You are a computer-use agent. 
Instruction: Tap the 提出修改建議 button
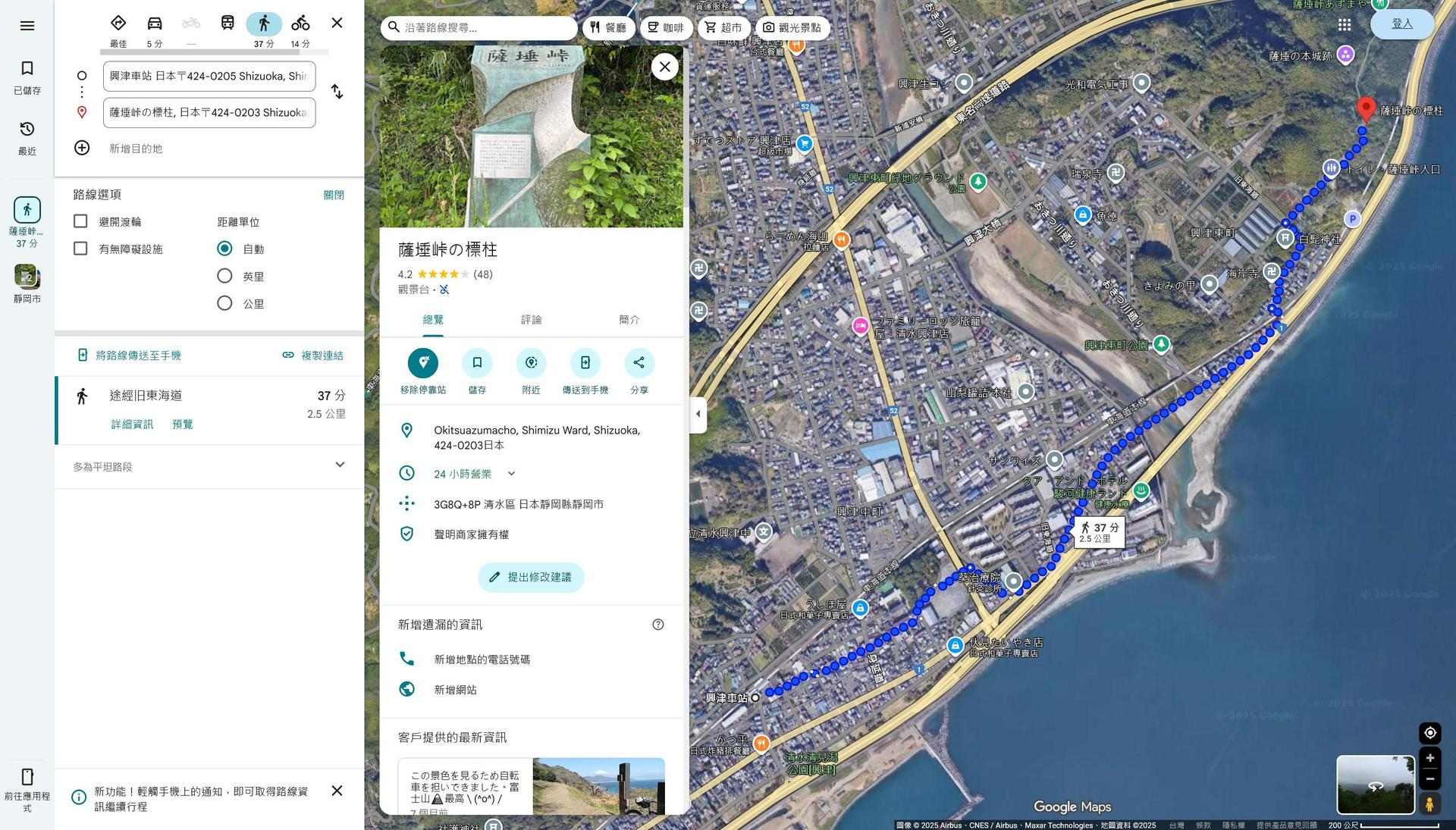click(531, 577)
